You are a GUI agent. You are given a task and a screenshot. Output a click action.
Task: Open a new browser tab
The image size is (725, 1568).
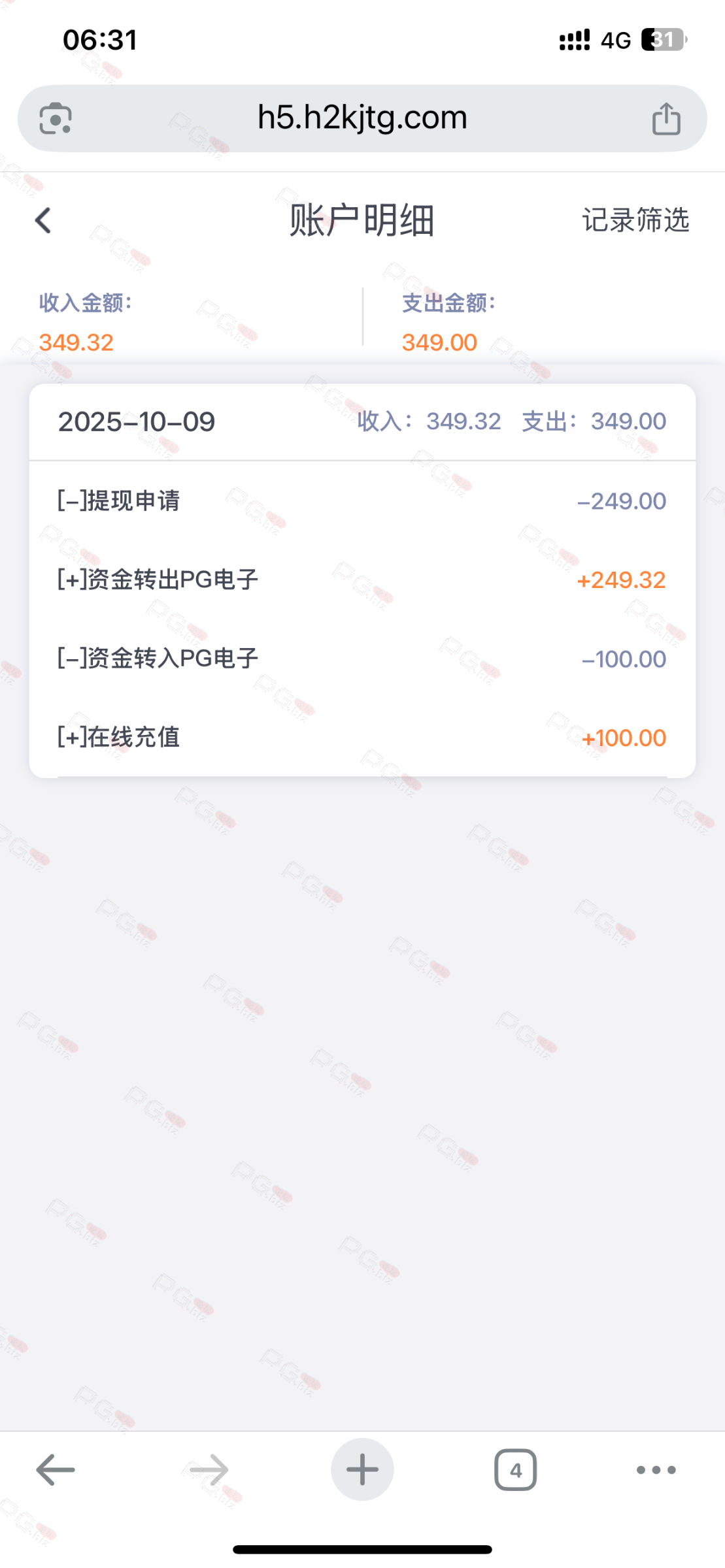point(362,1470)
